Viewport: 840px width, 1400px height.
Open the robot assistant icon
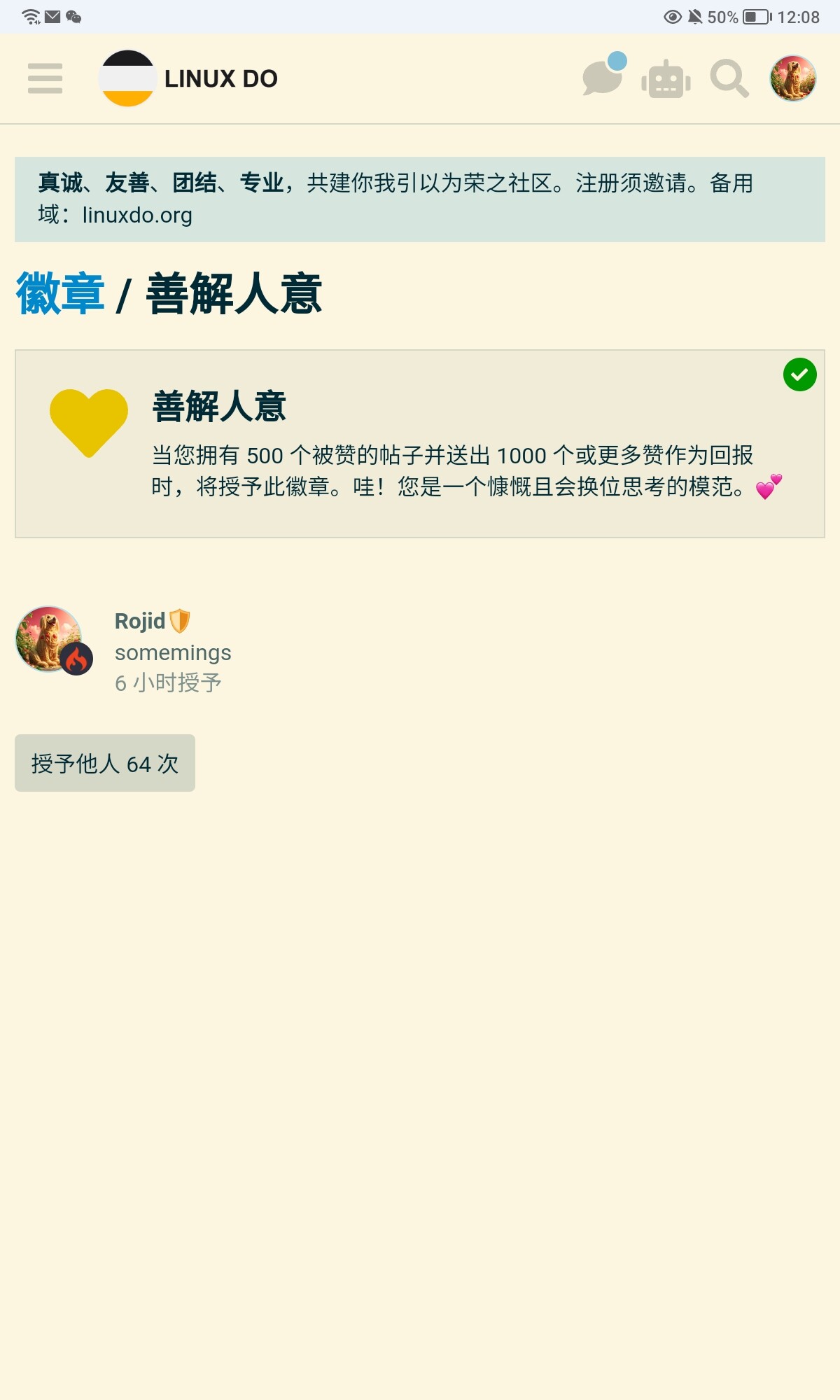pos(666,78)
